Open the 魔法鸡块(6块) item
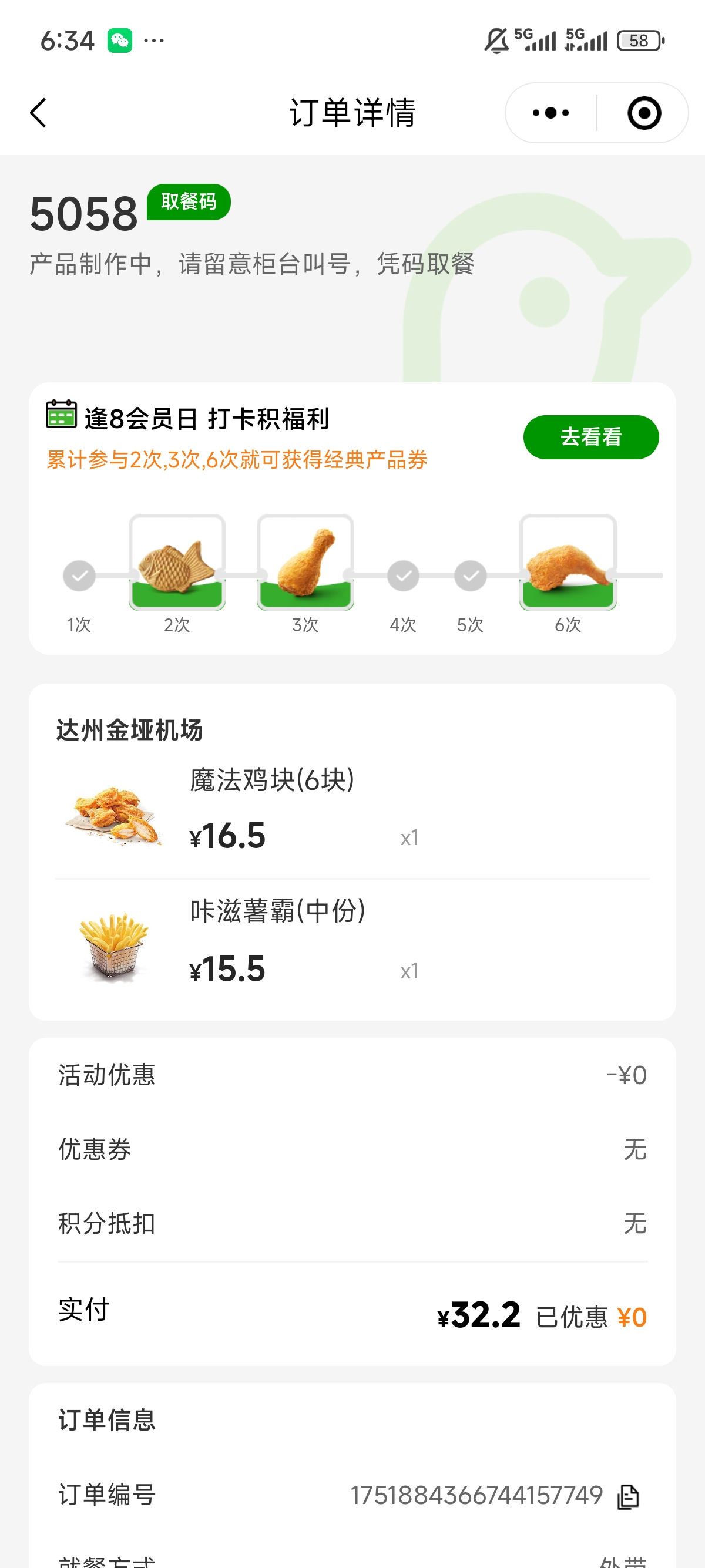Viewport: 705px width, 1568px height. point(352,813)
